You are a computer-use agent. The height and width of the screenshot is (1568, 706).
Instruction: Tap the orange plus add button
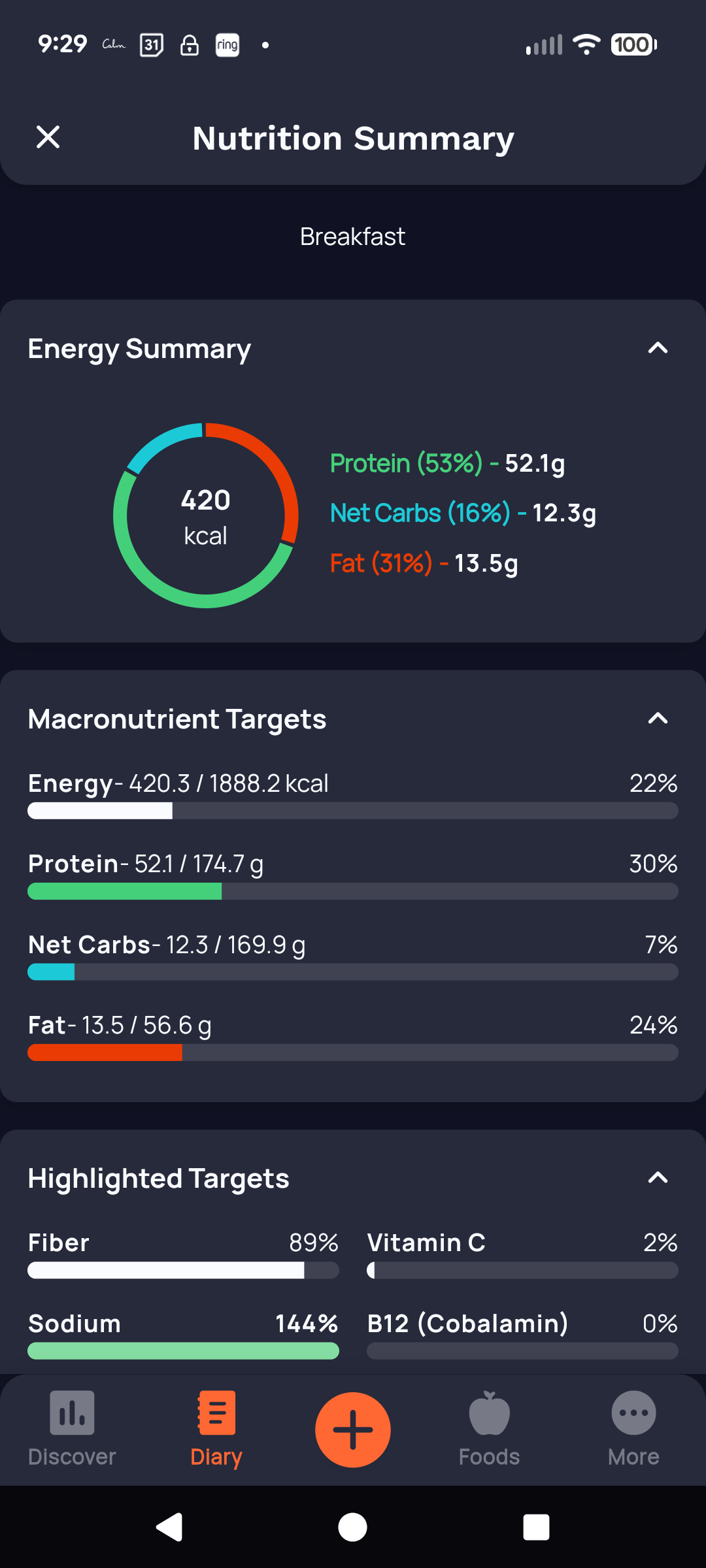[353, 1429]
